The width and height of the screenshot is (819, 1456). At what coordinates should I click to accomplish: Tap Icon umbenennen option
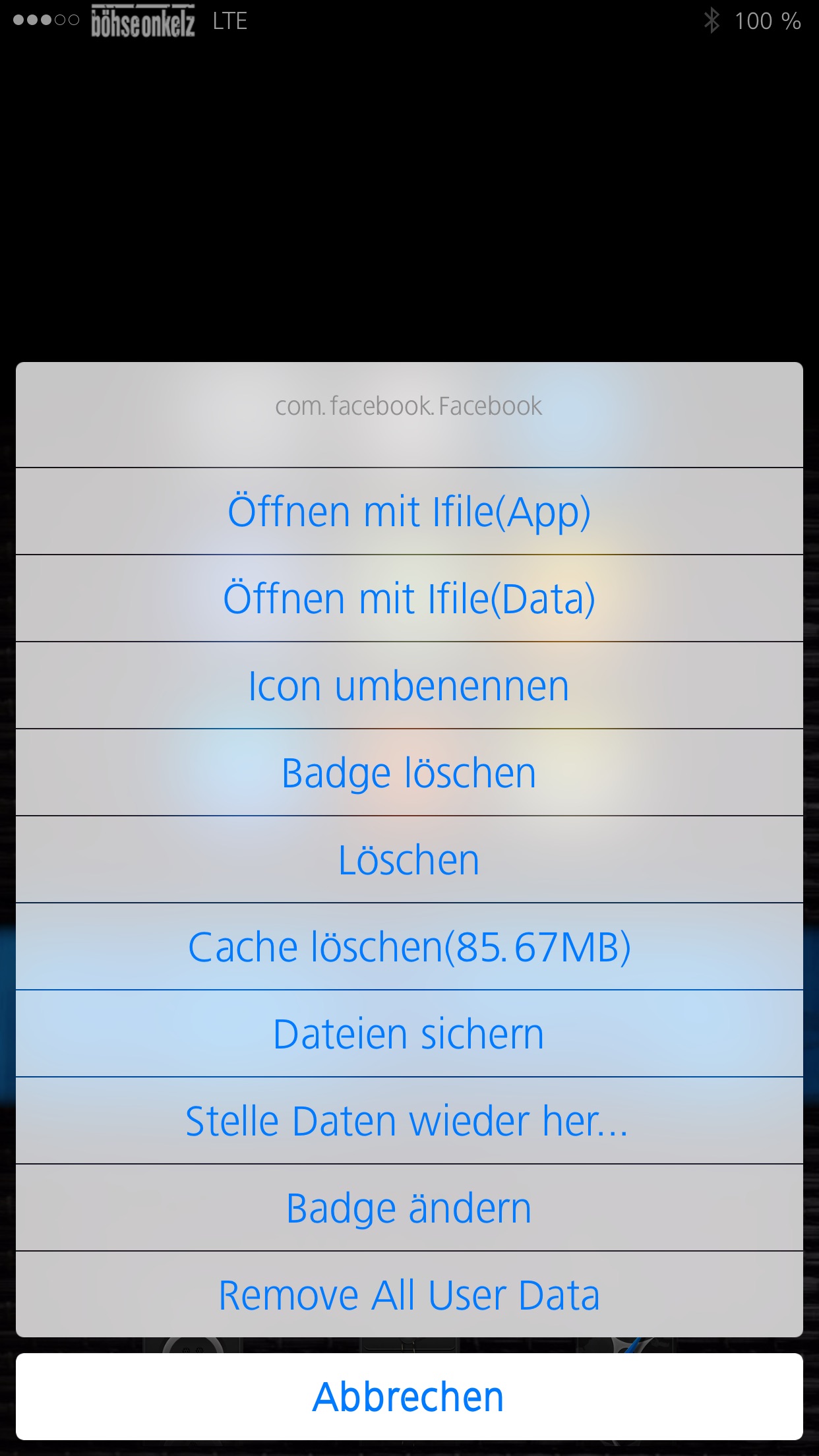(x=409, y=686)
